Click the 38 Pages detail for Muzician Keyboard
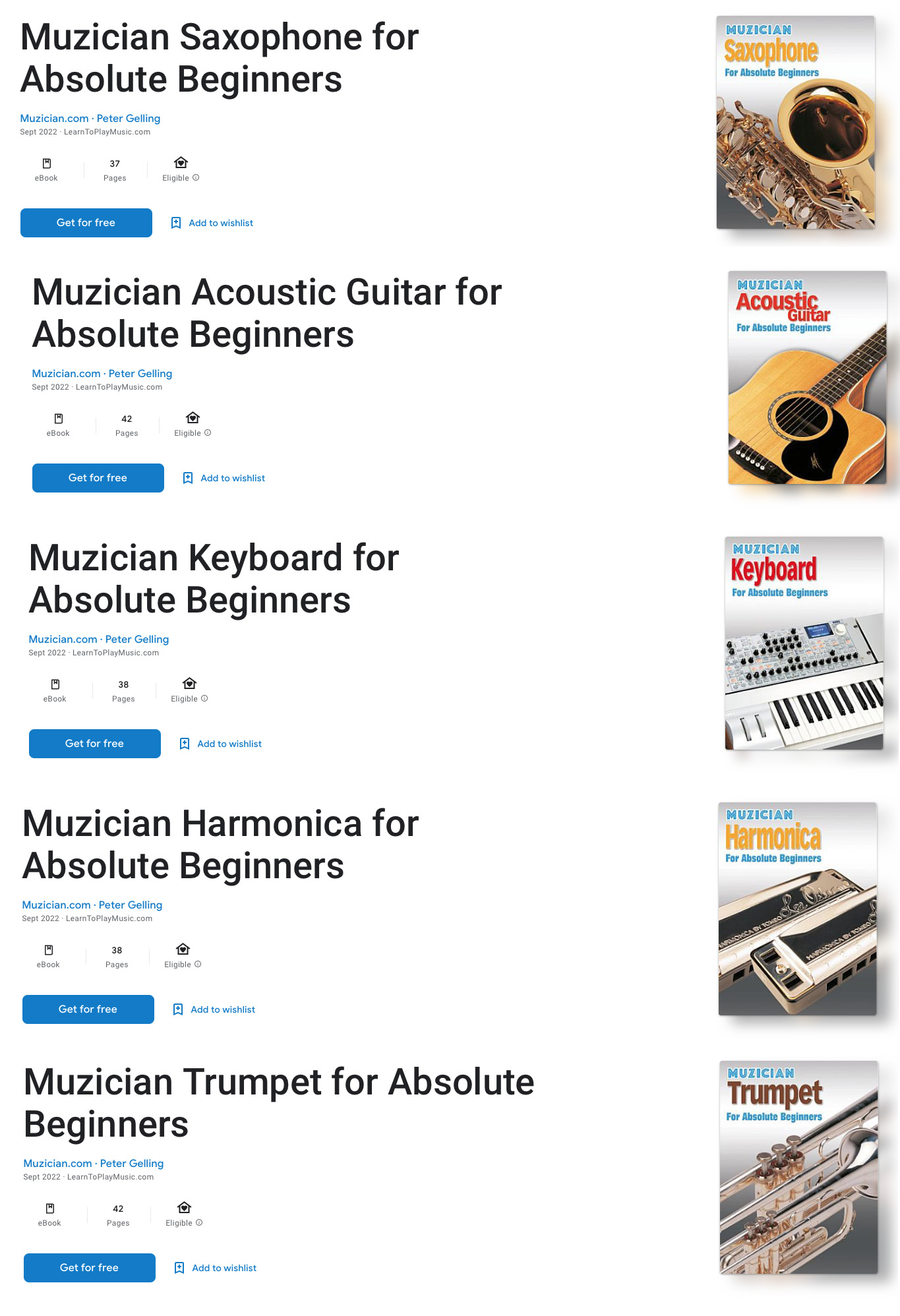 [123, 691]
